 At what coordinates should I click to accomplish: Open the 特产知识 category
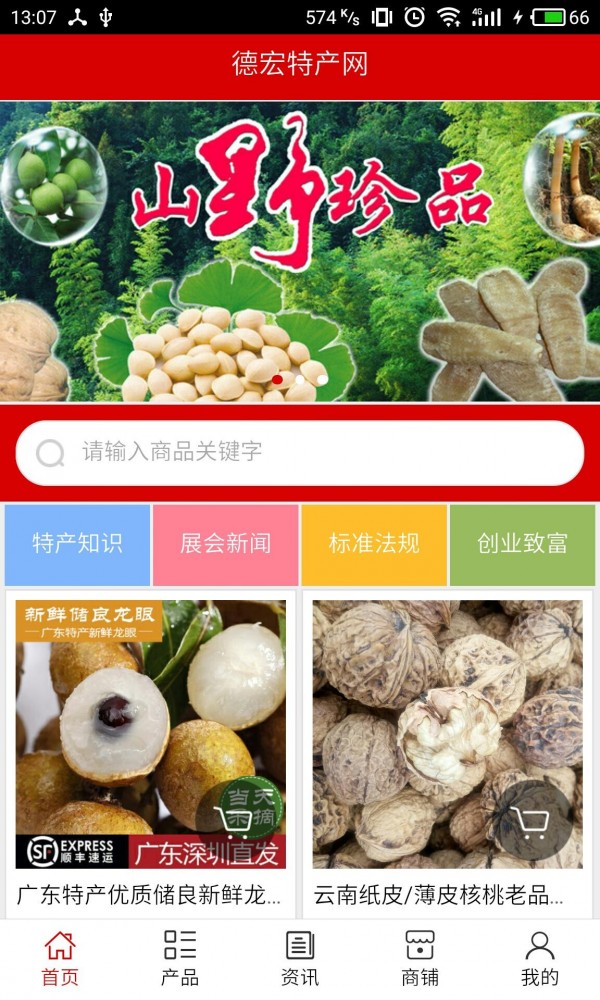(x=78, y=544)
